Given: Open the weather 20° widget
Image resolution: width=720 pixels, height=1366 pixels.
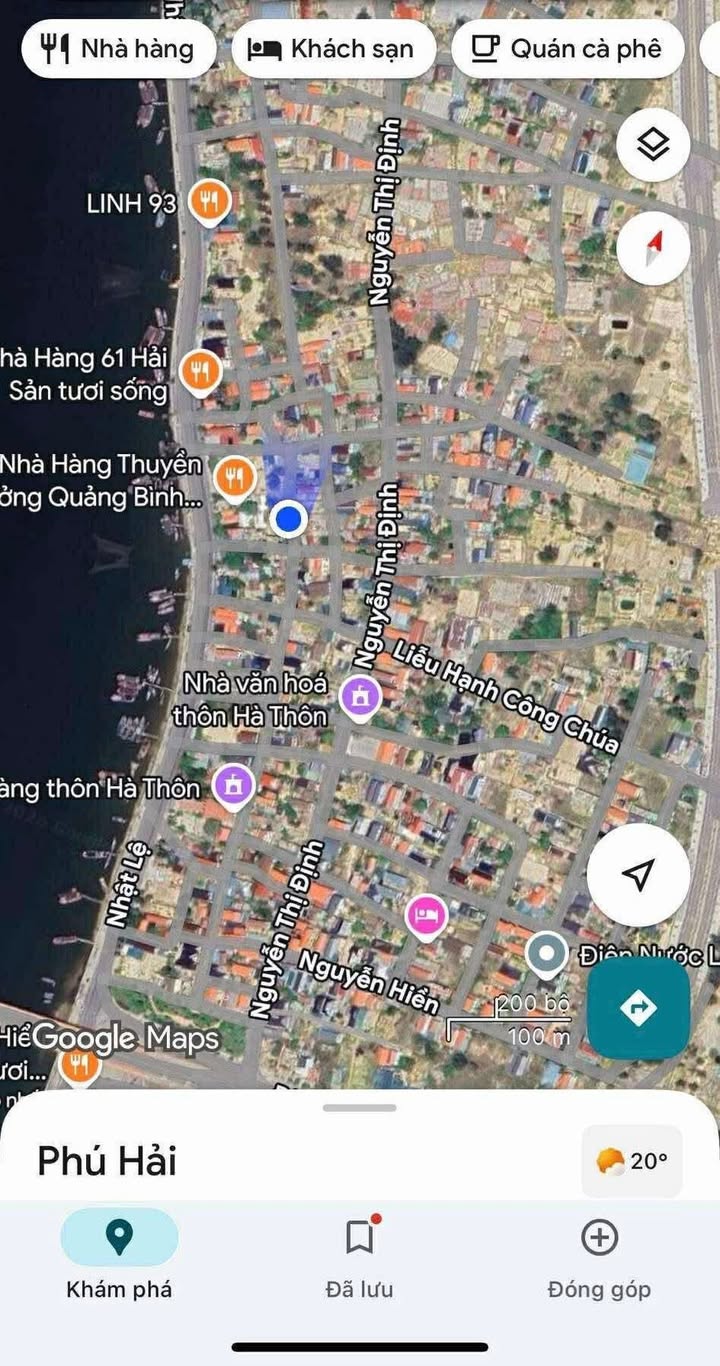Looking at the screenshot, I should [x=632, y=1161].
